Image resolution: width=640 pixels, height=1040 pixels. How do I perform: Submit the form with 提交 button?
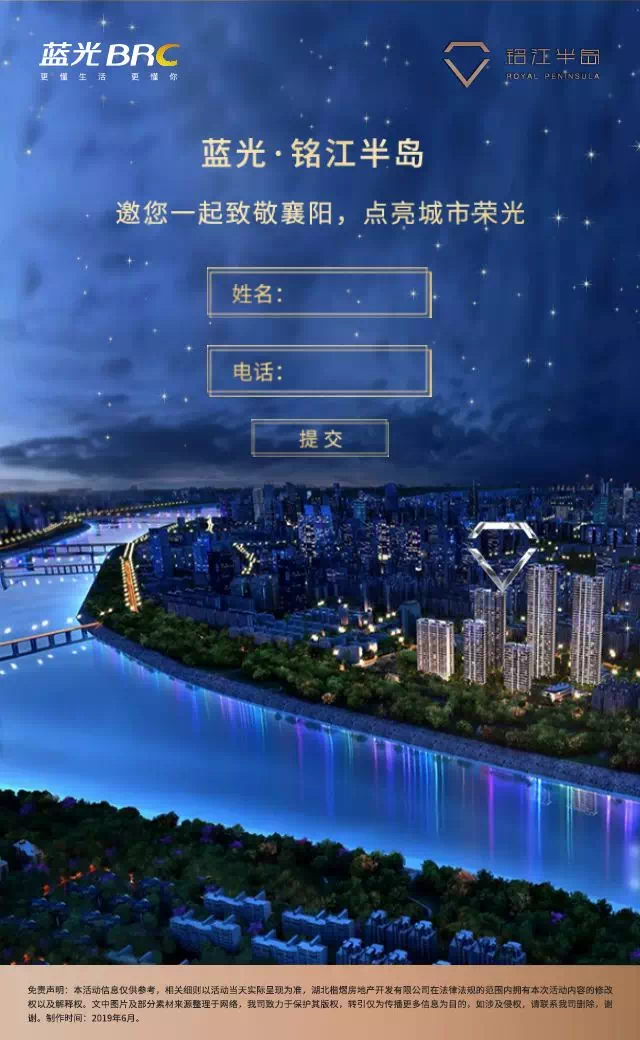320,438
